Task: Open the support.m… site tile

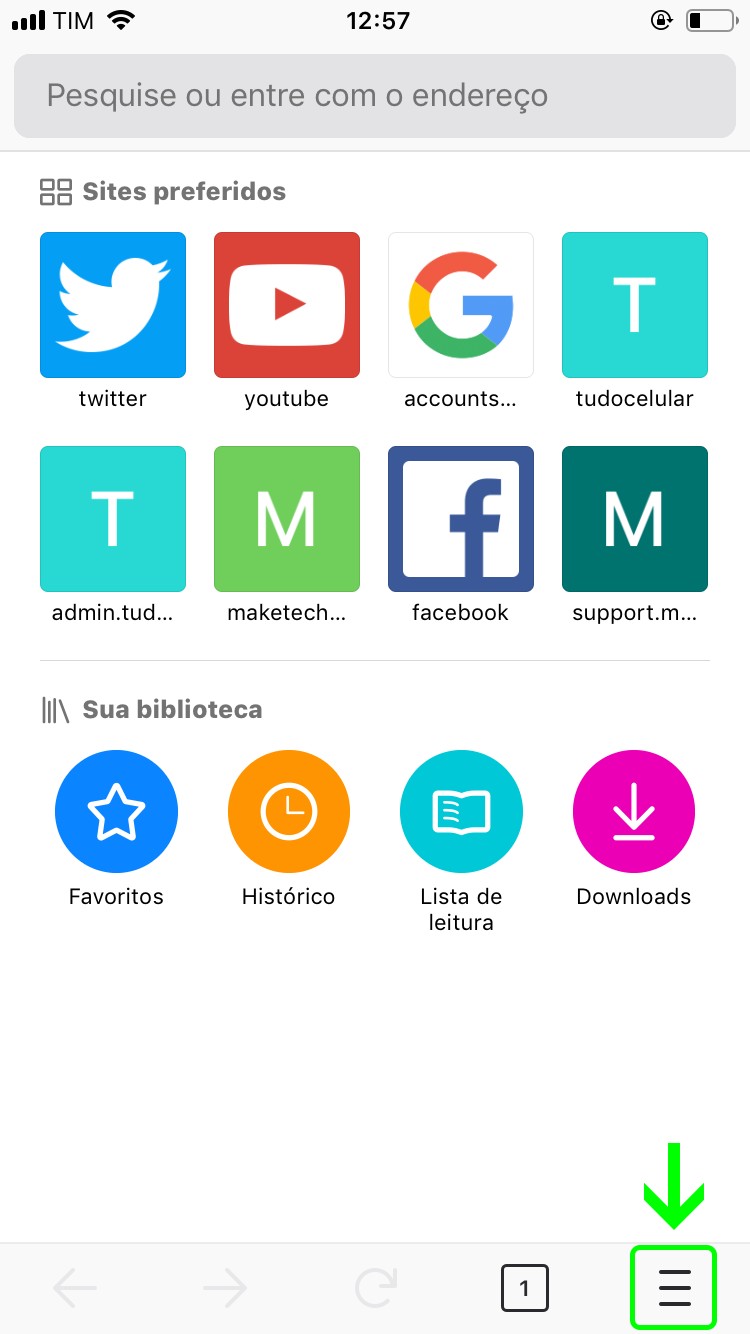Action: [635, 519]
